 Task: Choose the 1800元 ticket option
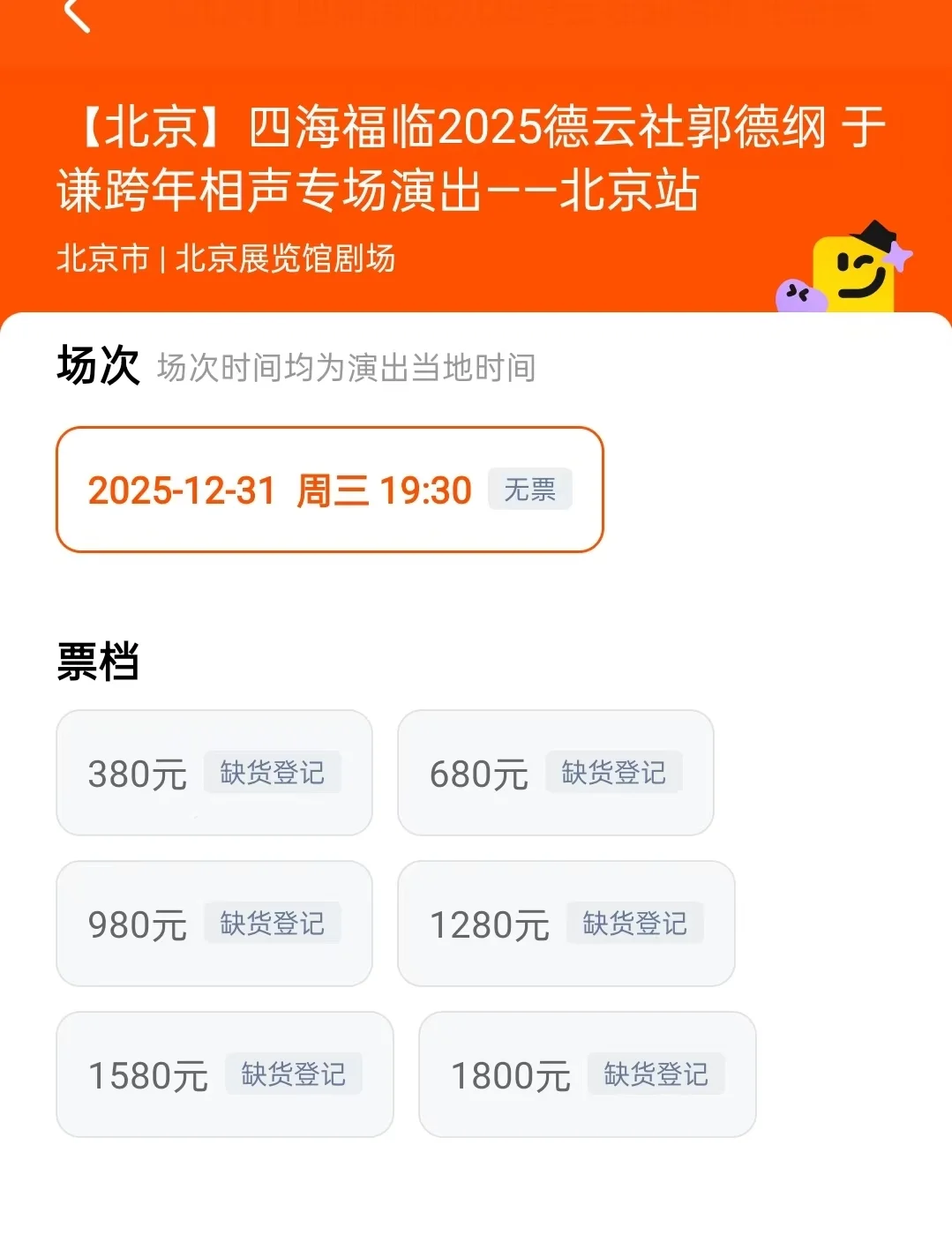point(587,1074)
